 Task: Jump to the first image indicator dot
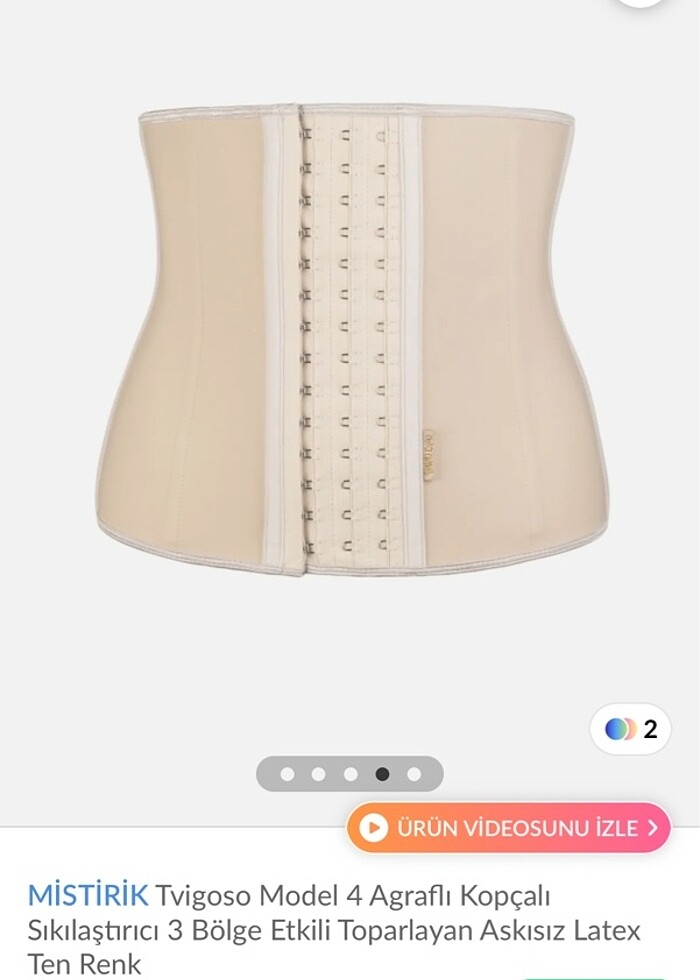pyautogui.click(x=287, y=774)
